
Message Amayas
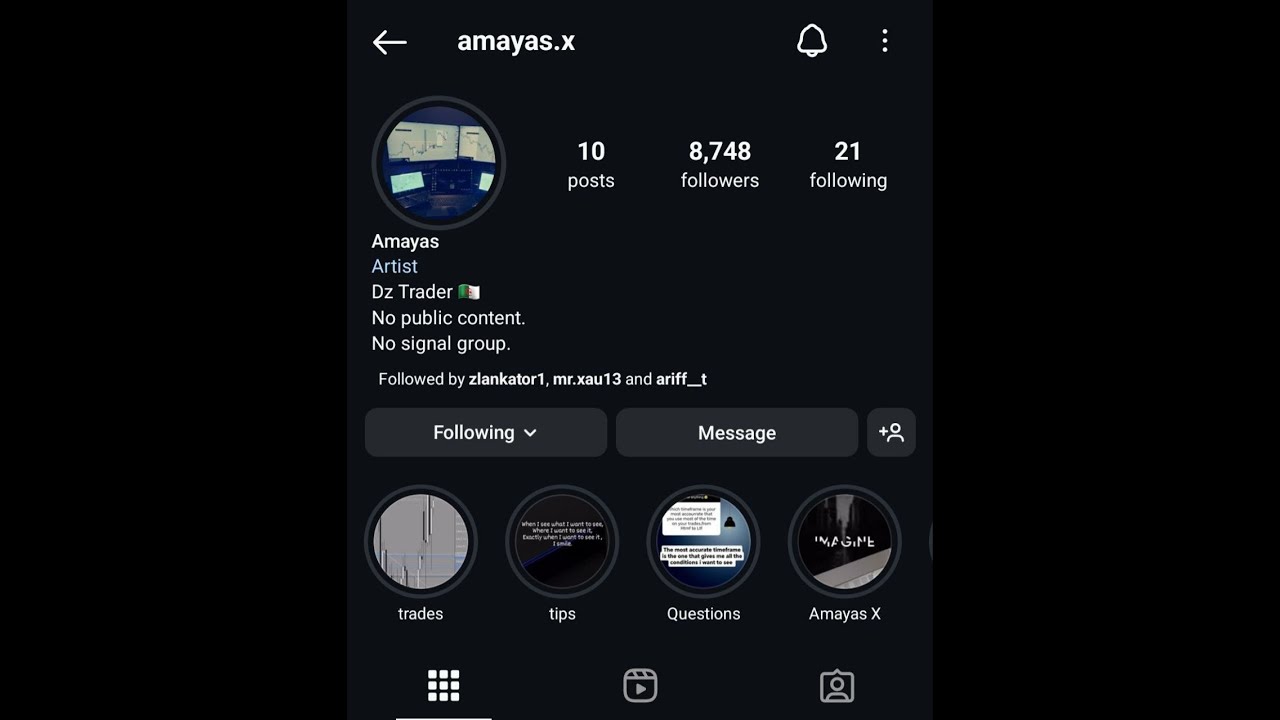tap(736, 432)
